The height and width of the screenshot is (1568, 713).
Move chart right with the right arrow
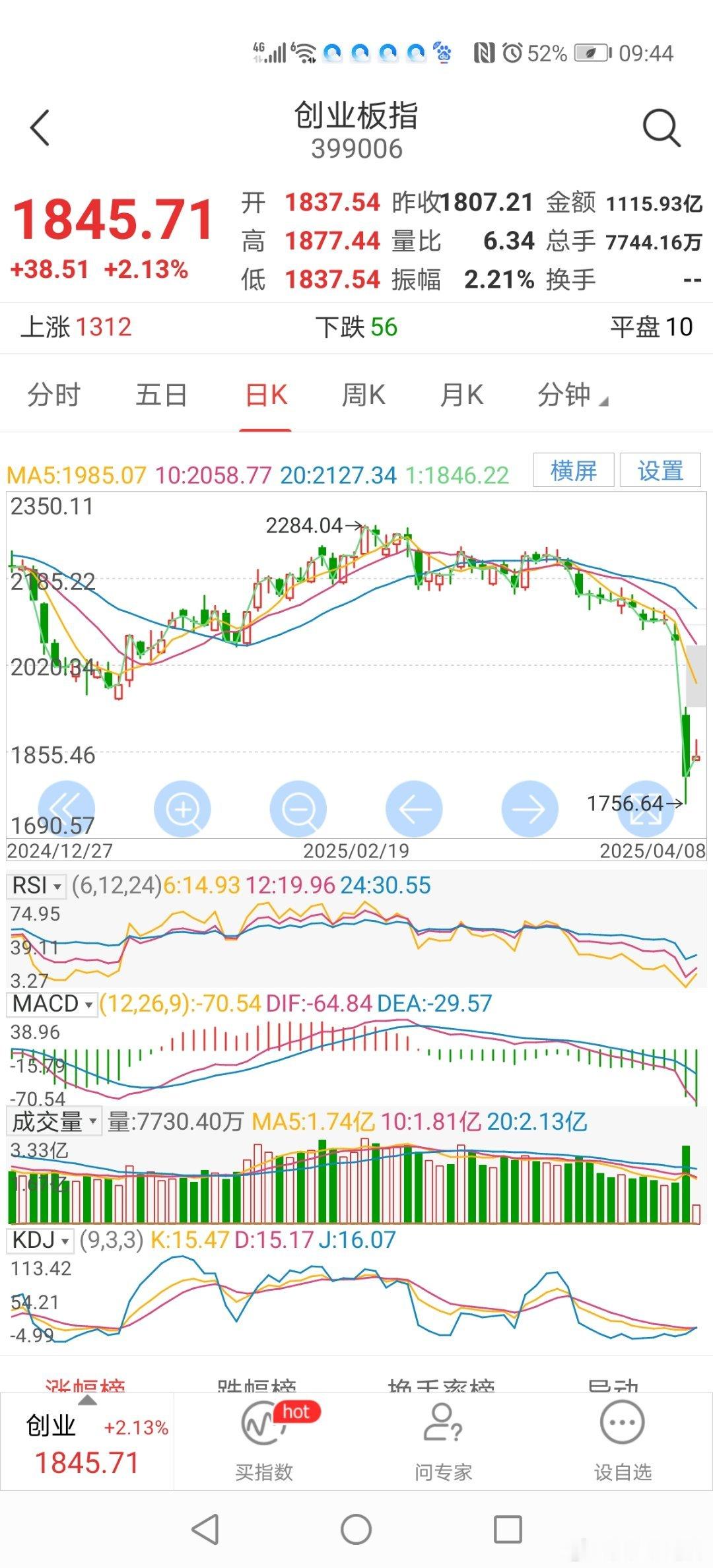click(529, 809)
